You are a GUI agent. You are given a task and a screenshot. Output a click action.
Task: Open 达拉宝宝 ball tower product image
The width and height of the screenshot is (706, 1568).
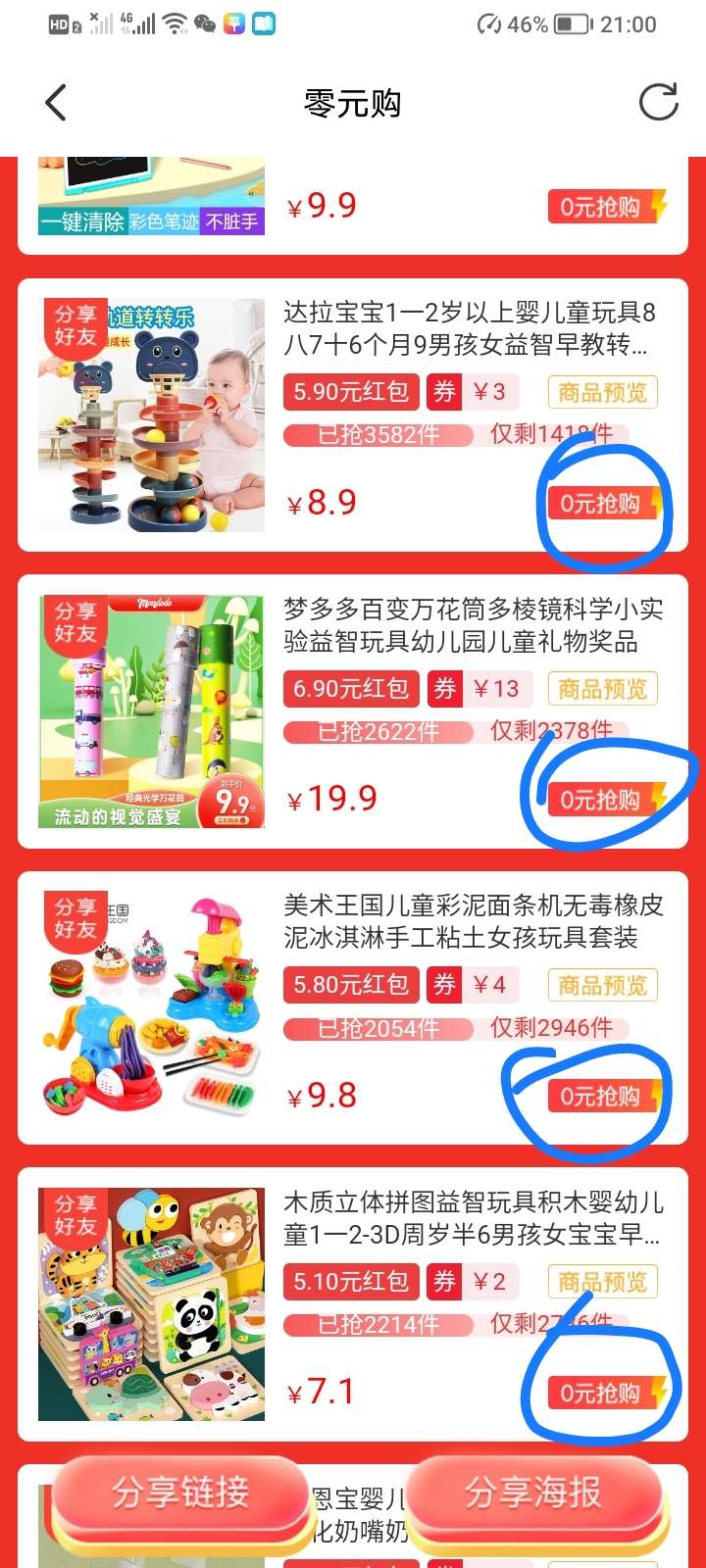pyautogui.click(x=152, y=416)
